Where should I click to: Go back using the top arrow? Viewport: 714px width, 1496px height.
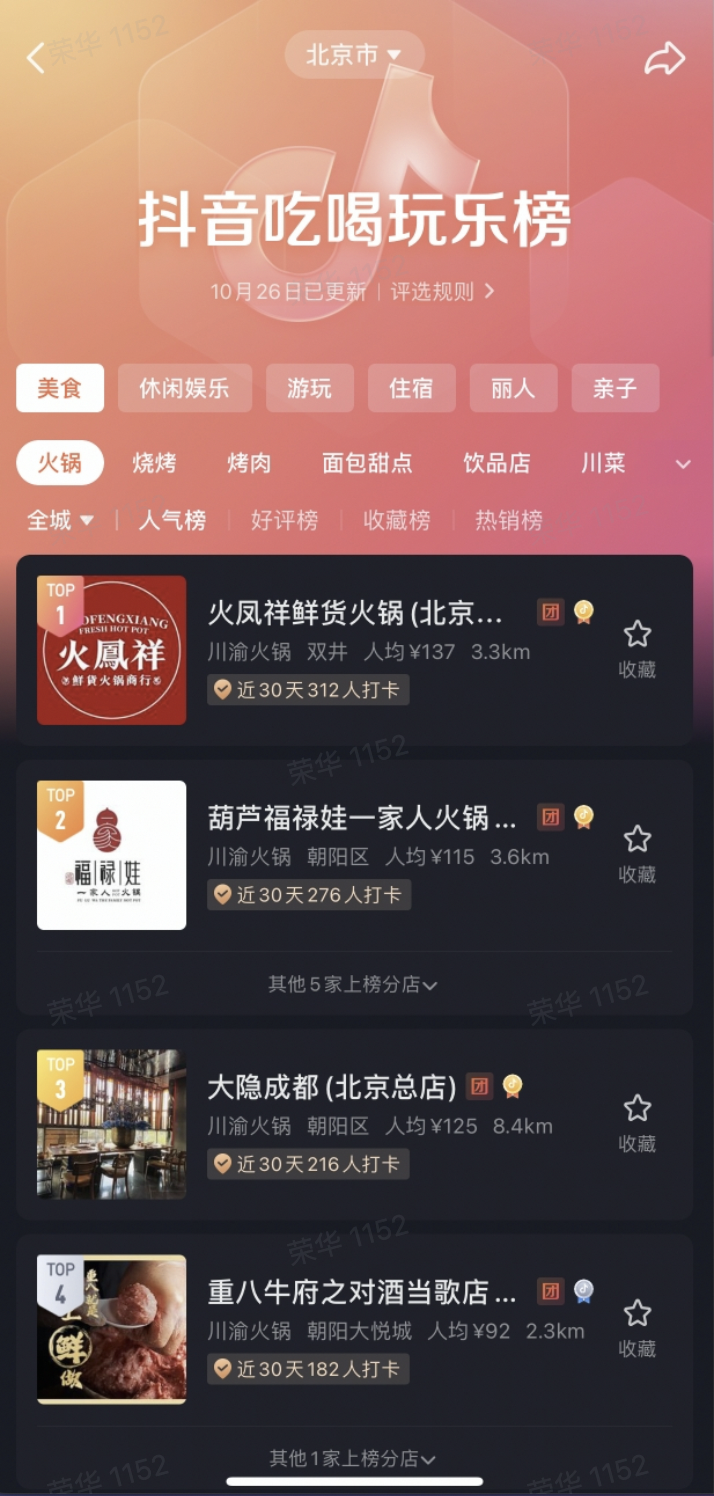[x=36, y=57]
